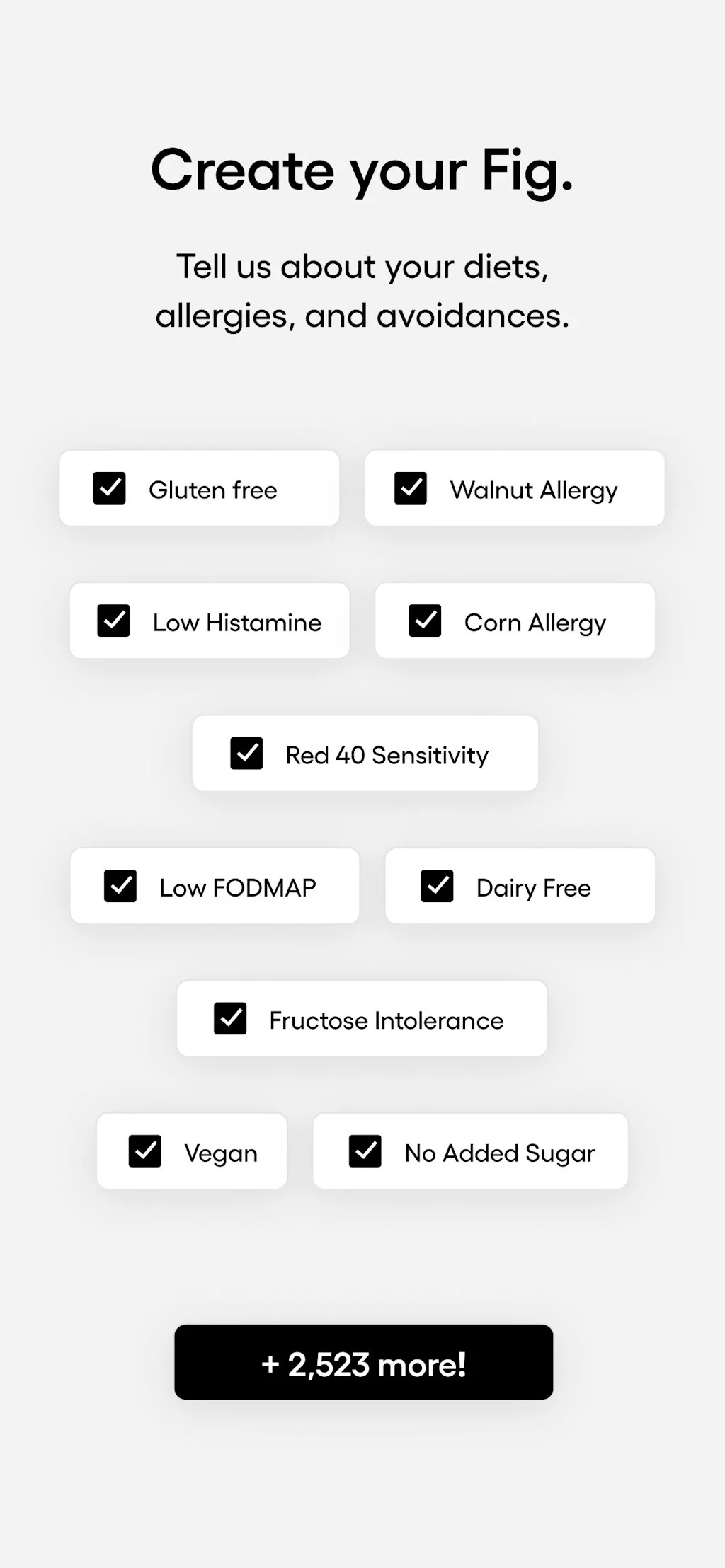Click the Gluten free checkmark icon
The image size is (725, 1568).
coord(108,488)
